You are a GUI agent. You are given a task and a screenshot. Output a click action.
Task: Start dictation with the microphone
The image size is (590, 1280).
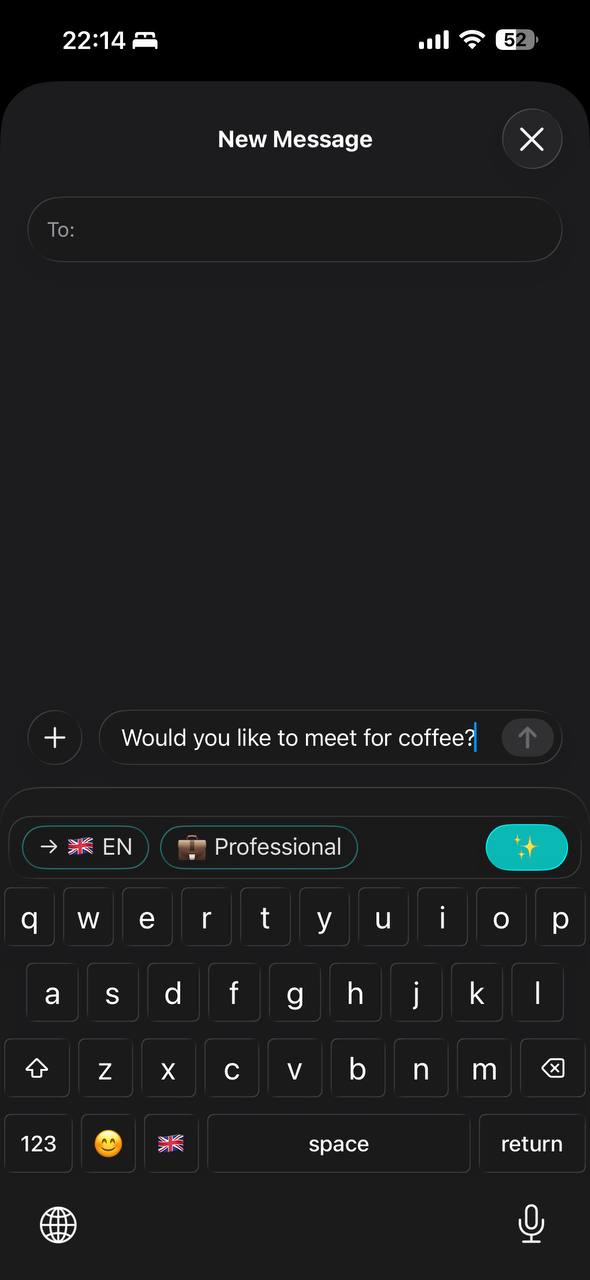[531, 1224]
